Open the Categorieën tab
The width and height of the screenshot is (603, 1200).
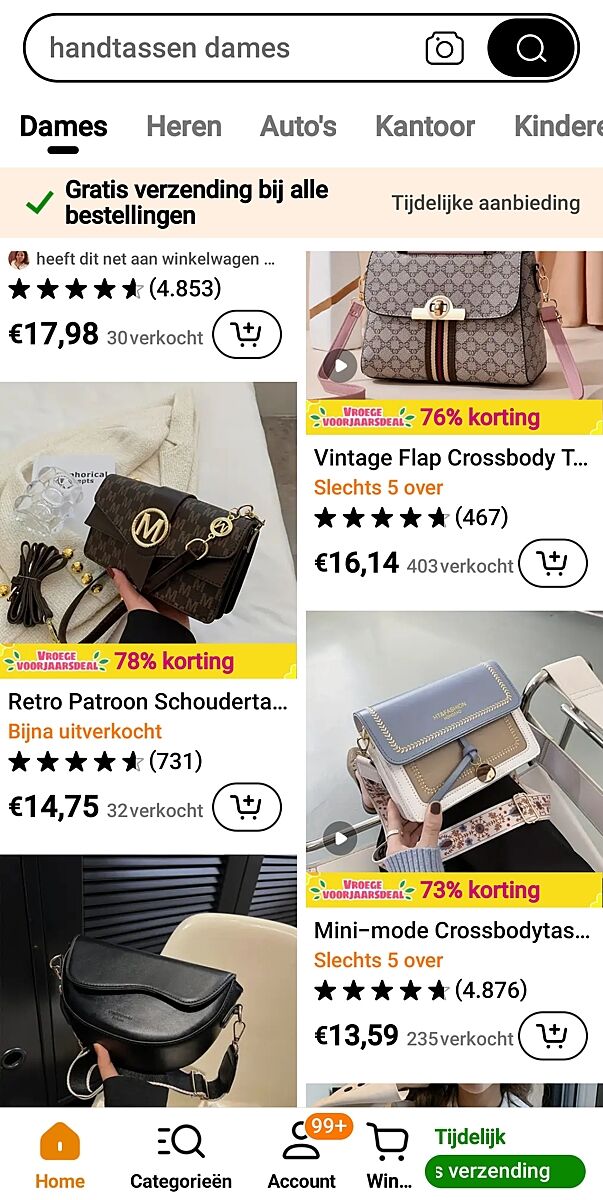pos(181,1155)
